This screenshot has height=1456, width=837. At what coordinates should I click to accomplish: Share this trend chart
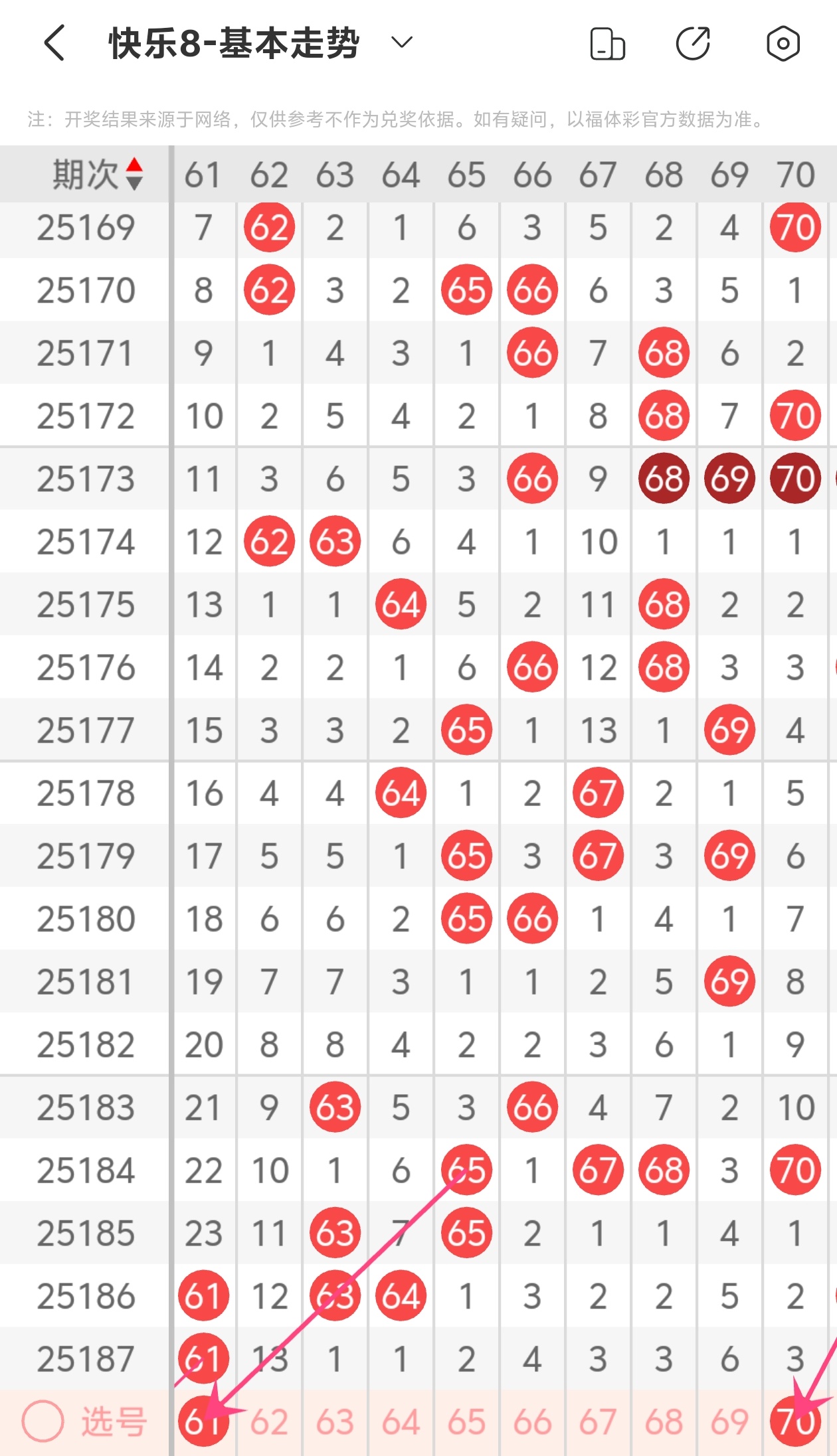[x=694, y=44]
